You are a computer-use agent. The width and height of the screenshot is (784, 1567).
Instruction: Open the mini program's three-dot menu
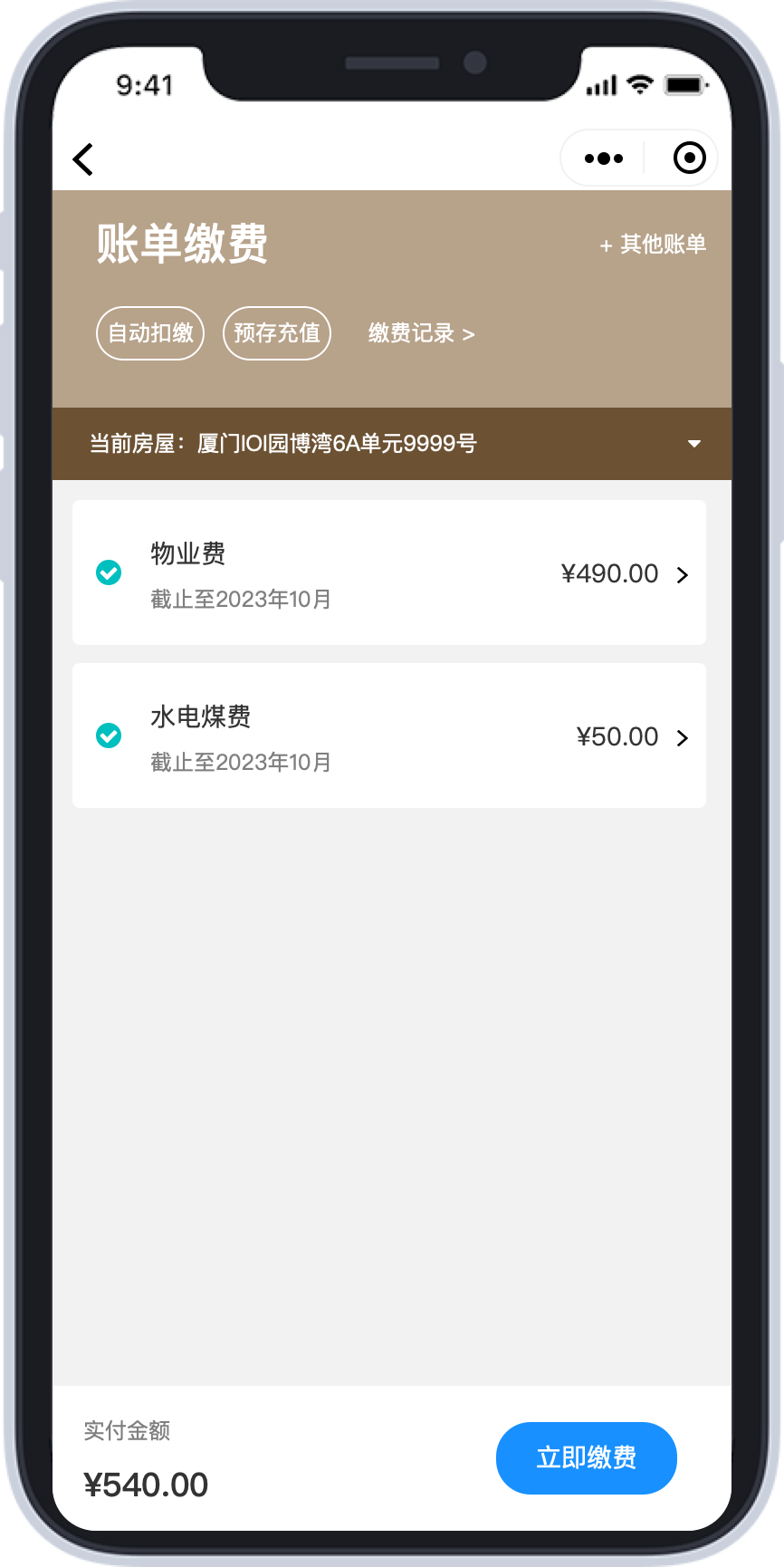coord(604,159)
